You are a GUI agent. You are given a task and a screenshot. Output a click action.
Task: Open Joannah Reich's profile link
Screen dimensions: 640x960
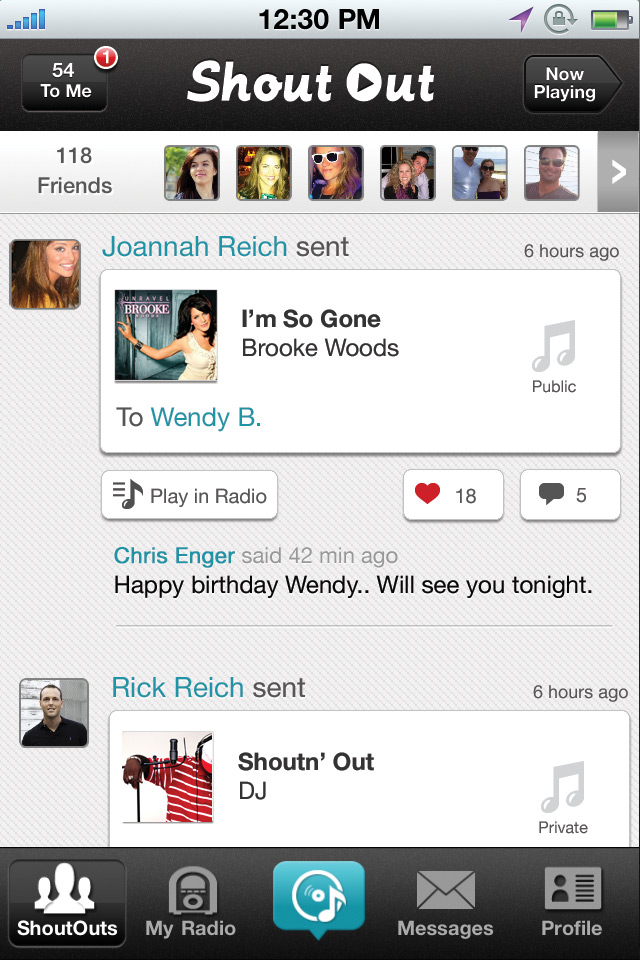click(194, 247)
